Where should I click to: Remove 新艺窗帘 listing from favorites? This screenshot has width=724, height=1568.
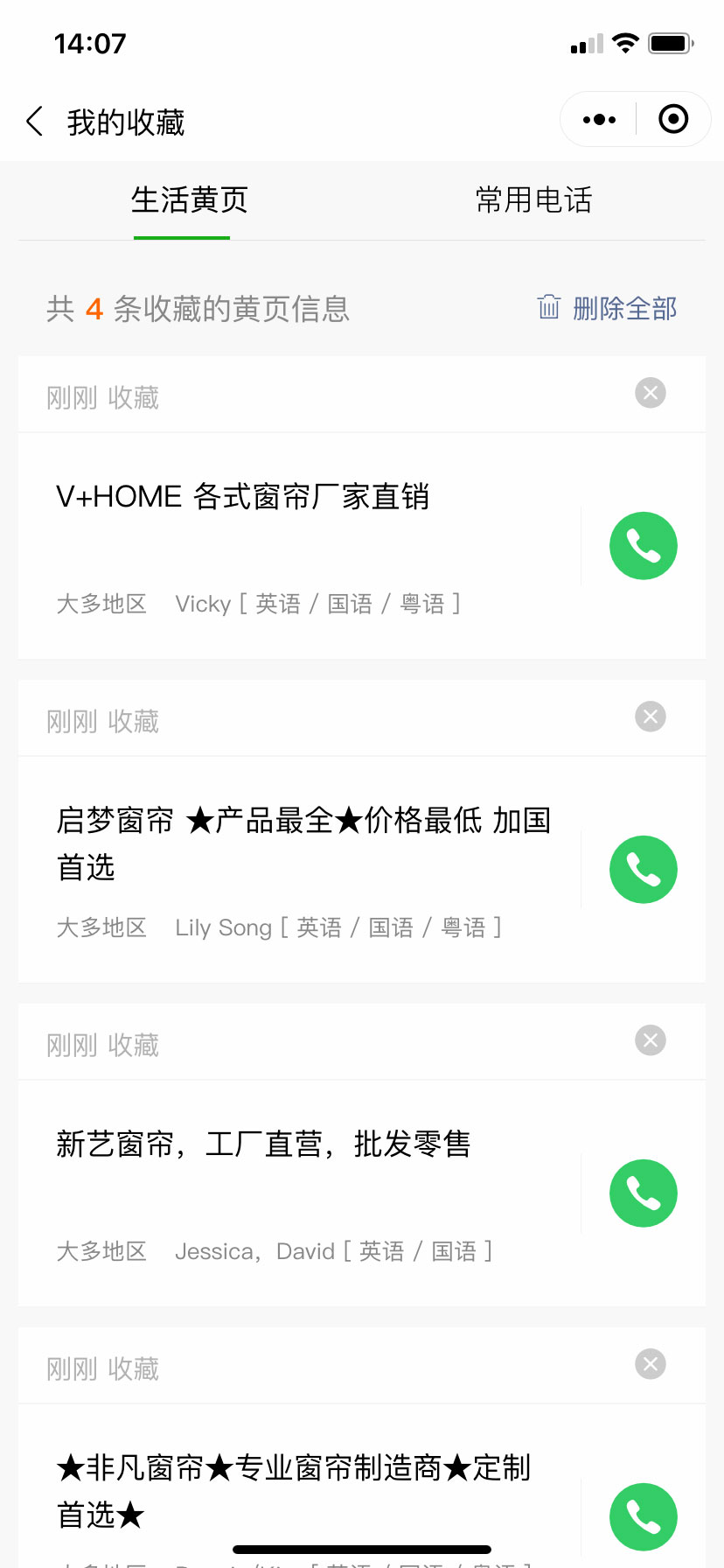[650, 1040]
